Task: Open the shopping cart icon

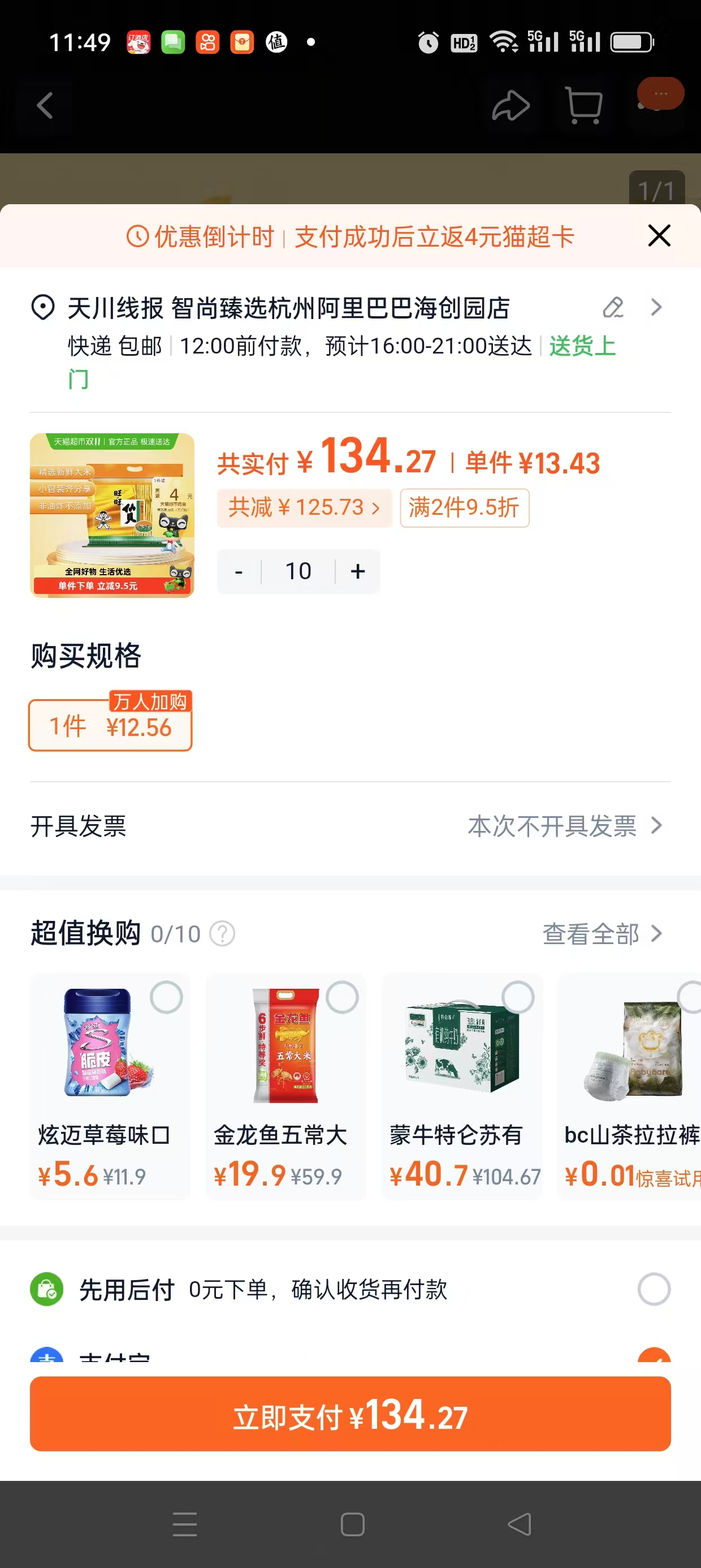Action: click(582, 105)
